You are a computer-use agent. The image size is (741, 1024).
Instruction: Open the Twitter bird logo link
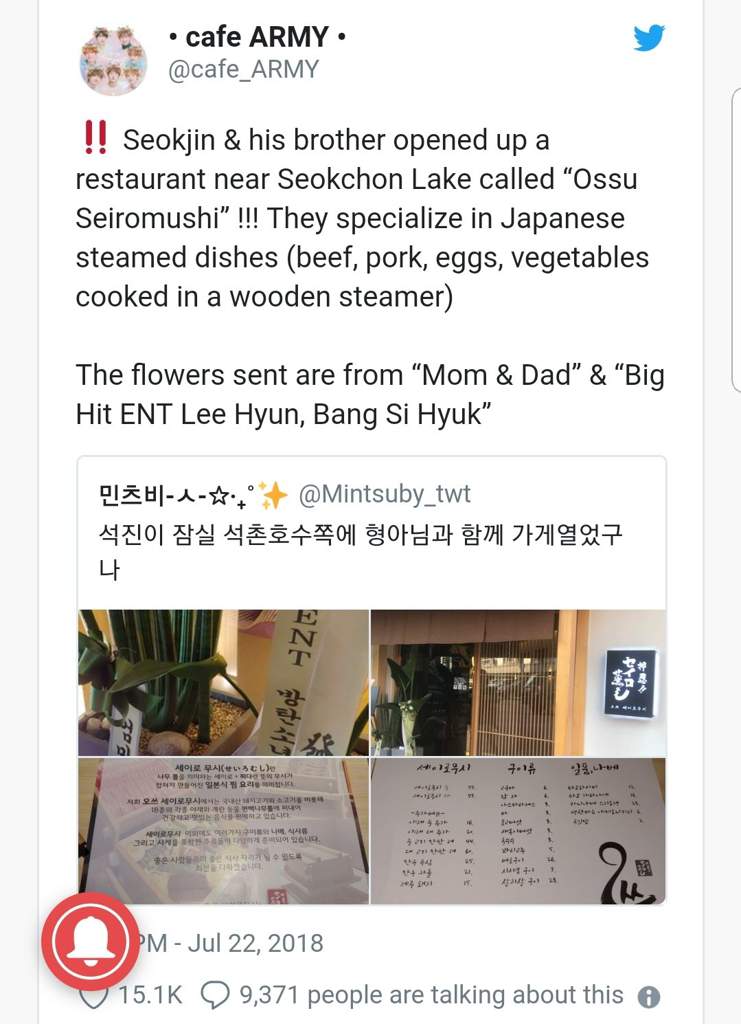(649, 38)
